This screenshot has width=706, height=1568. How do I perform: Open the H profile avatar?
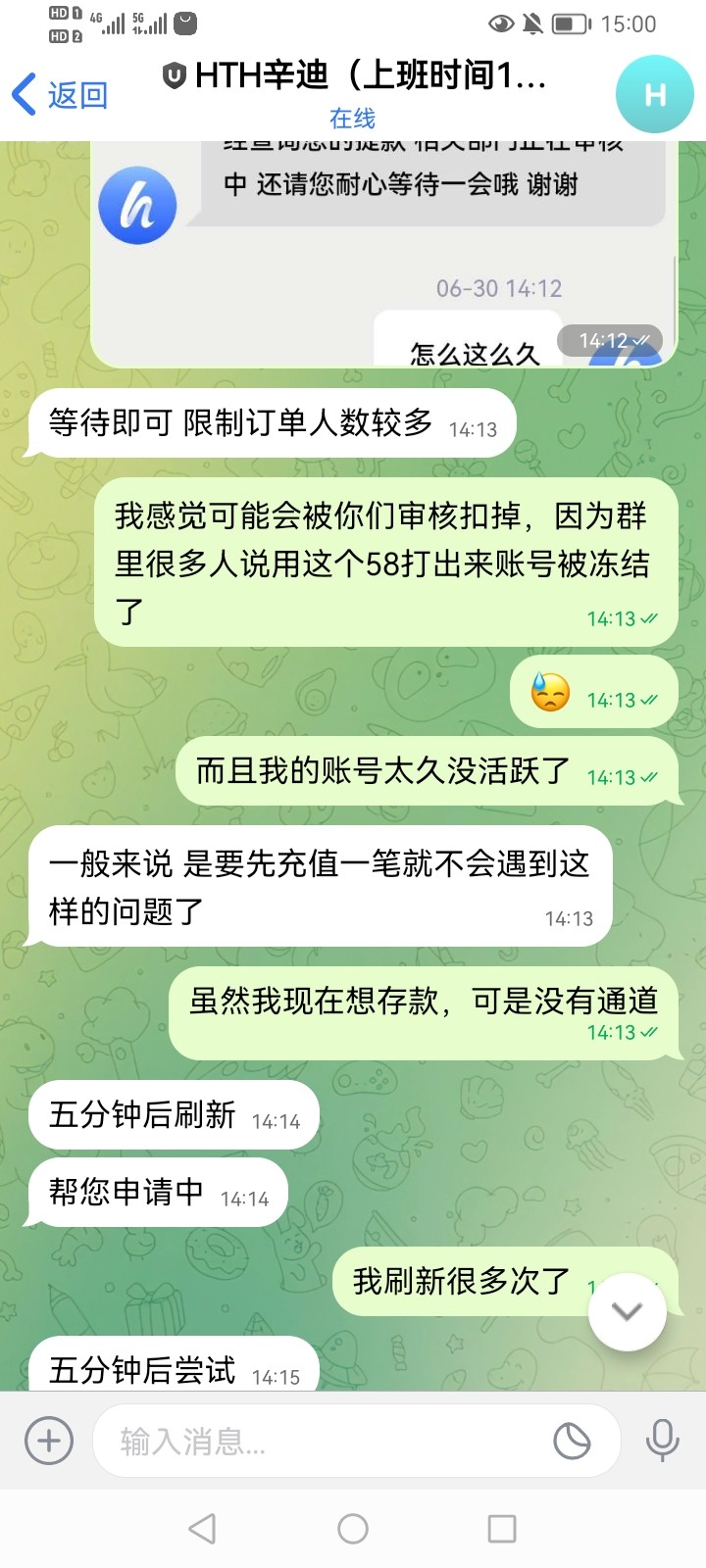click(x=654, y=95)
